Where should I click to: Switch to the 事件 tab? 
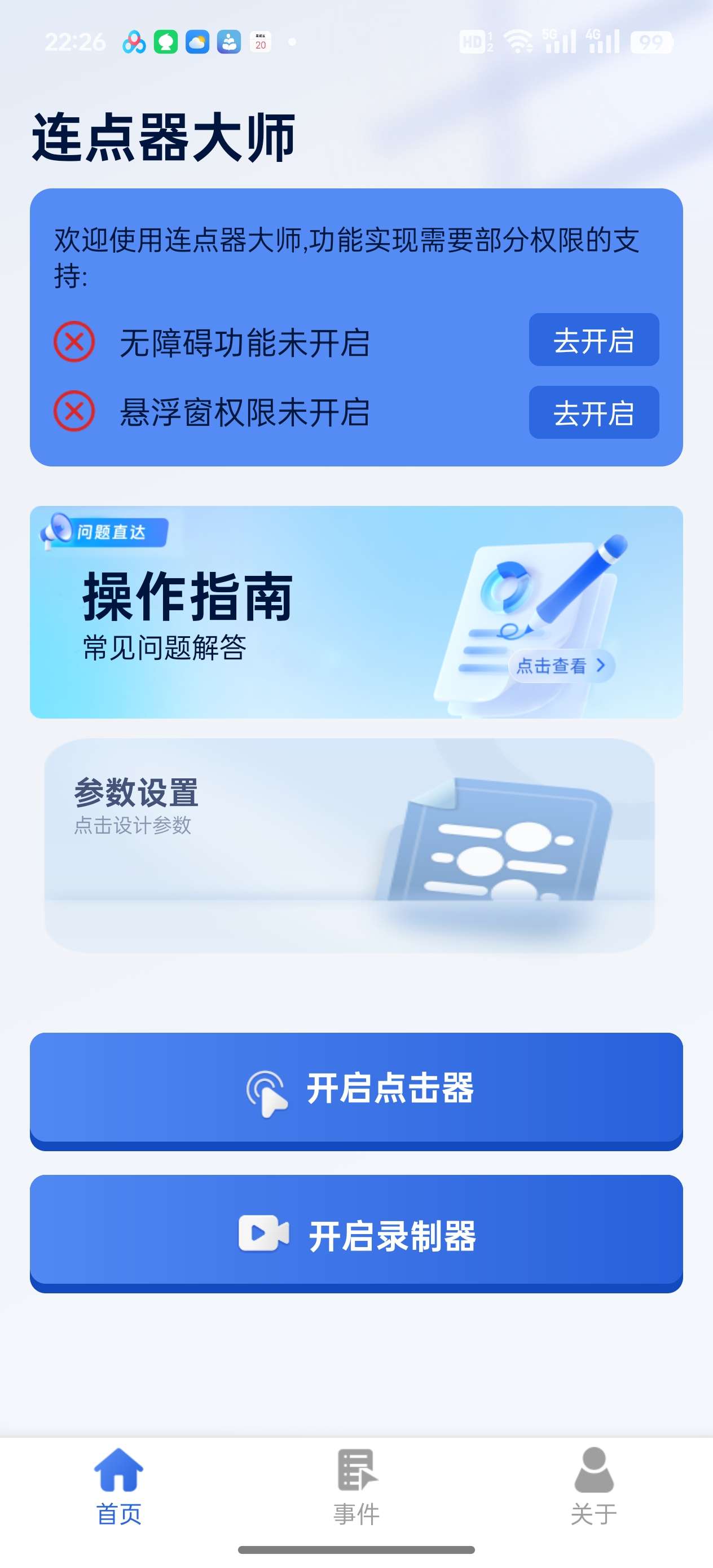[356, 1486]
